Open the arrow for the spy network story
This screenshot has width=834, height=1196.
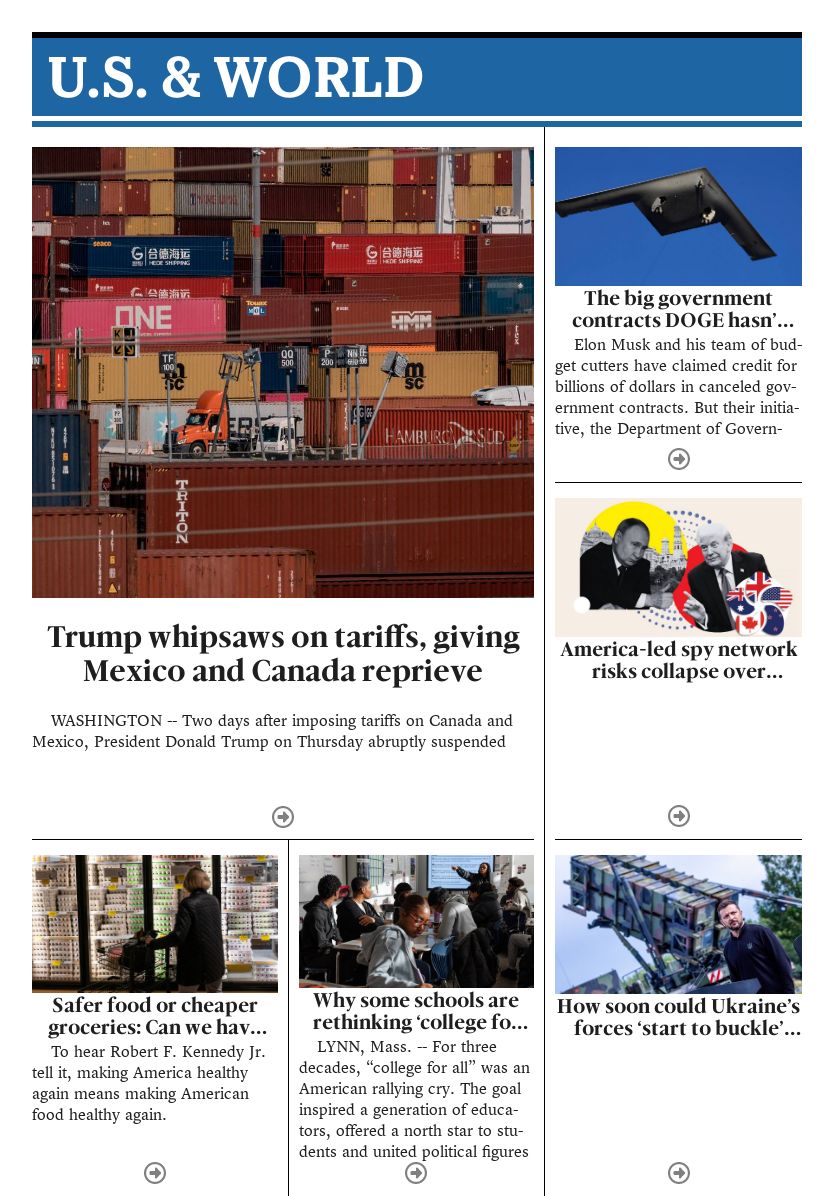tap(679, 816)
